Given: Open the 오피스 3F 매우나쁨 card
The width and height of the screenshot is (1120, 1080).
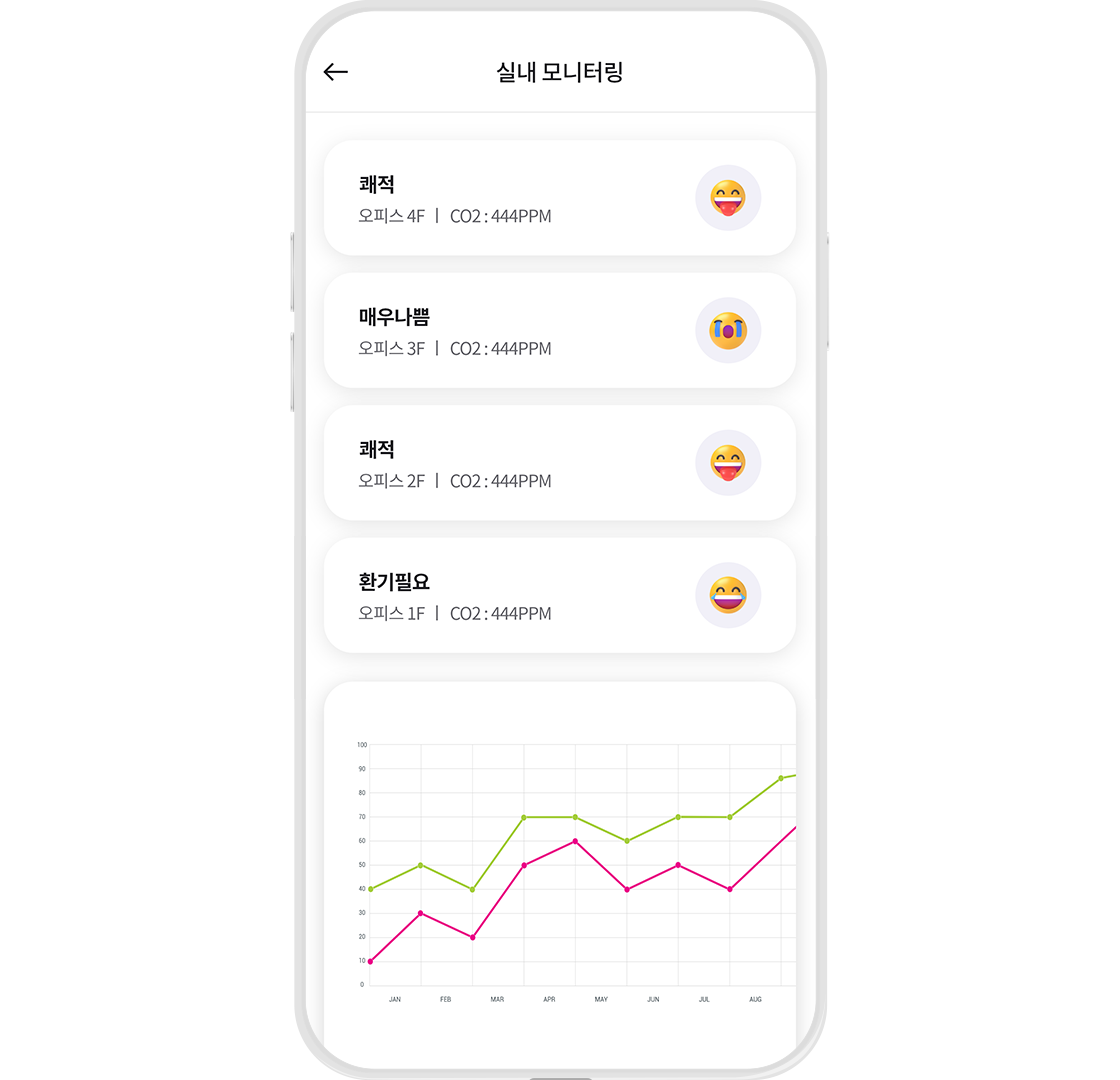Looking at the screenshot, I should 559,331.
